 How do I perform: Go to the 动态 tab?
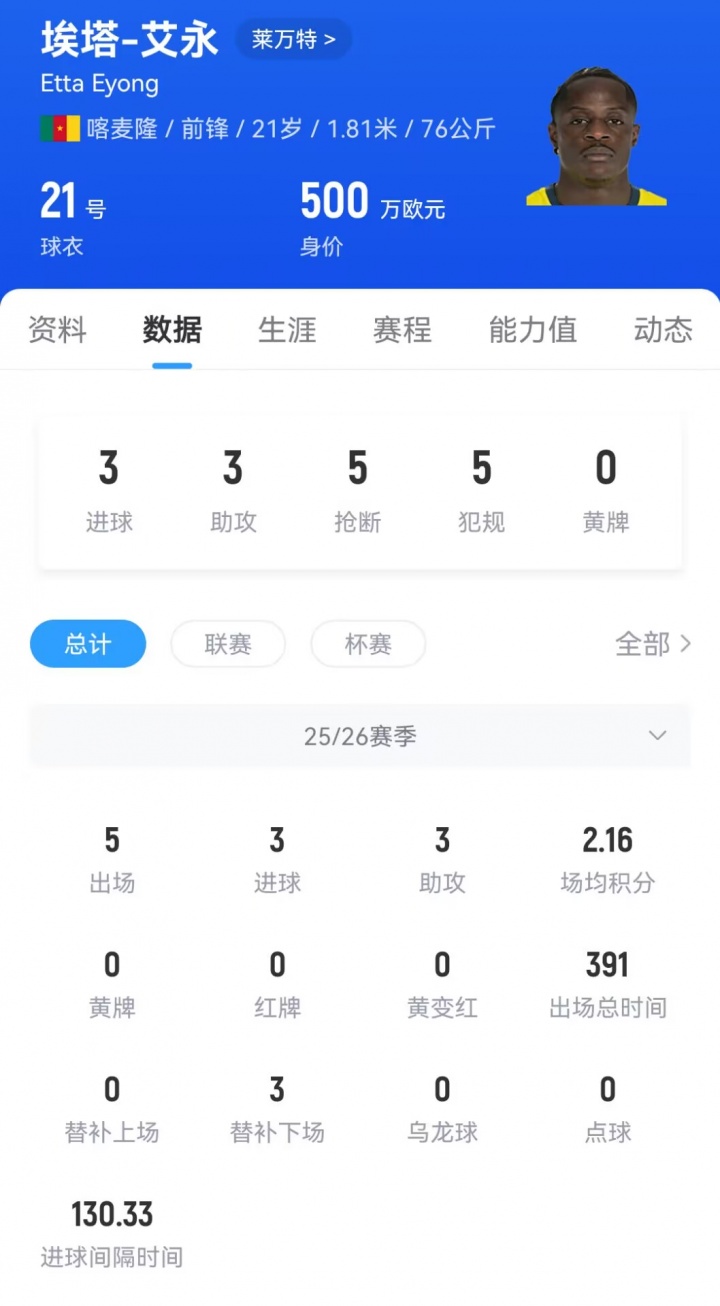[662, 330]
